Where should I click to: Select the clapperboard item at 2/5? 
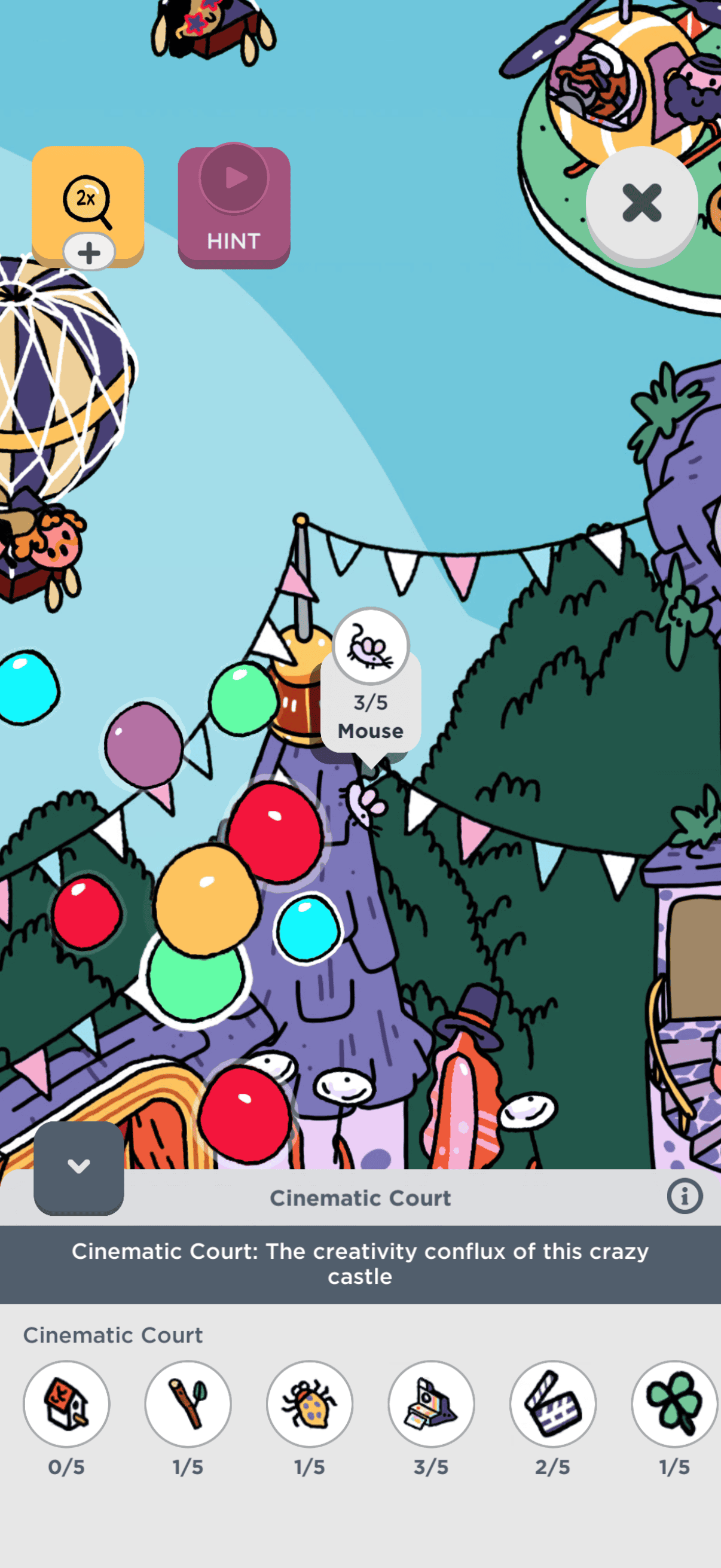click(x=552, y=1404)
